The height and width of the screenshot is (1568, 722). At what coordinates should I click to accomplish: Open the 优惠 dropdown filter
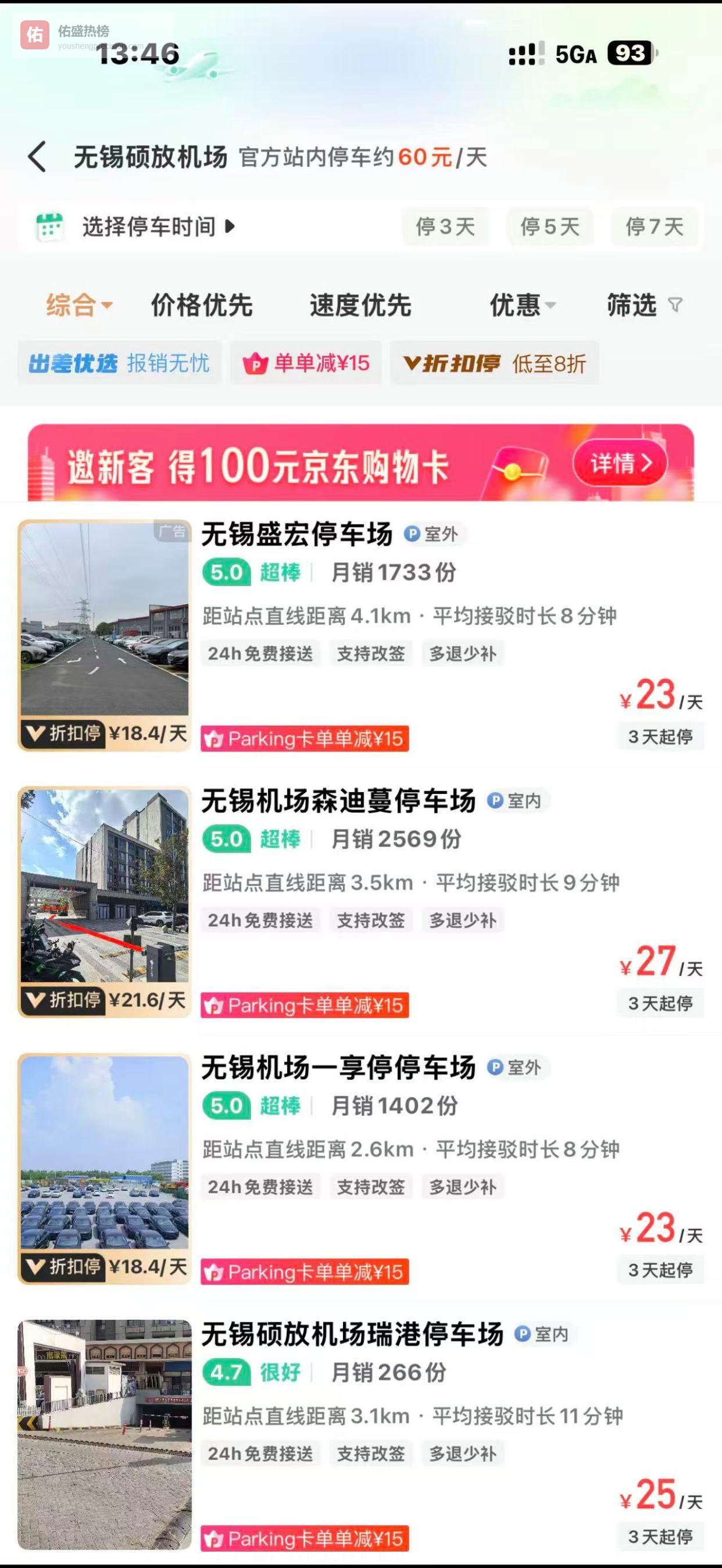click(x=523, y=305)
